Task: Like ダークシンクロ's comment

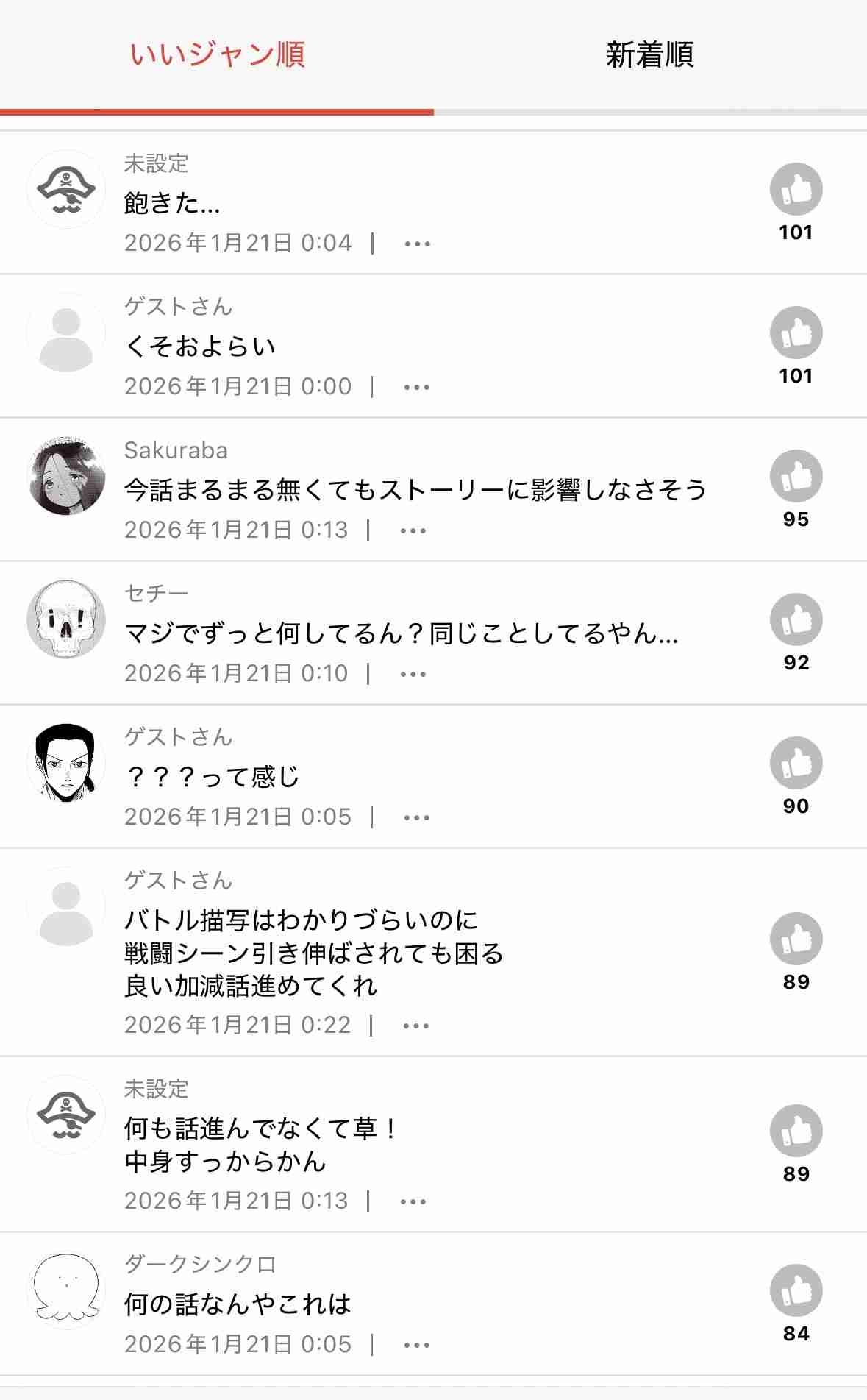Action: pyautogui.click(x=796, y=1291)
